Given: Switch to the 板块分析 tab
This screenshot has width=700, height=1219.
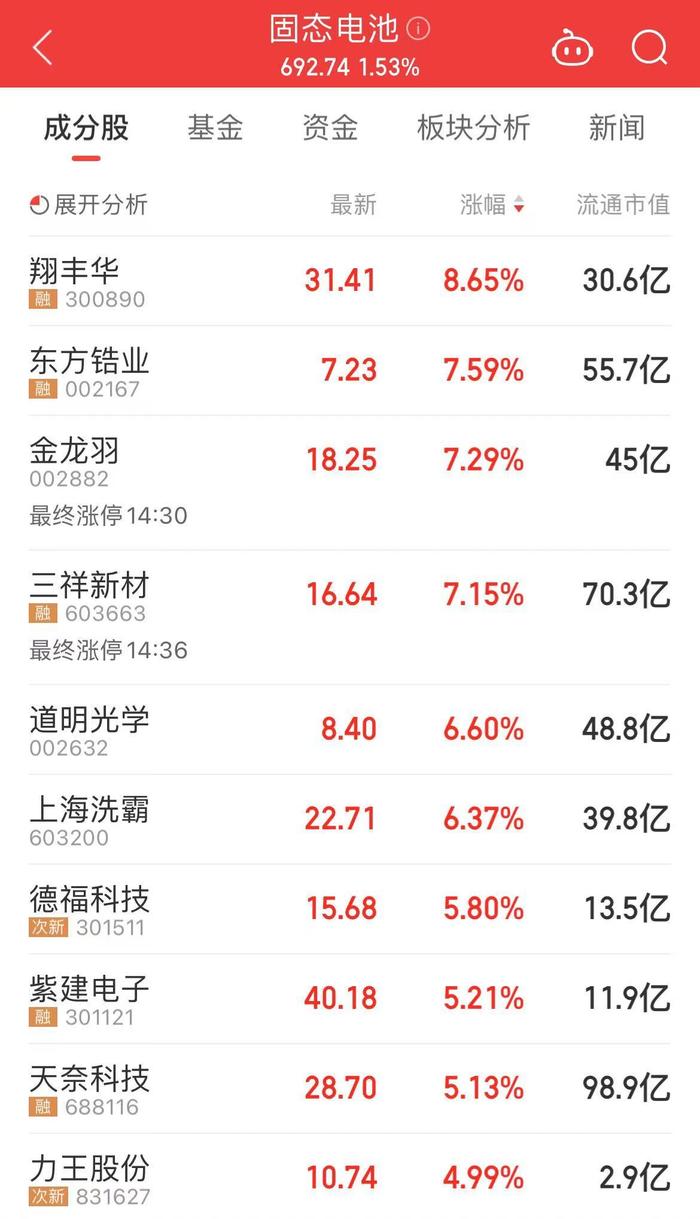Looking at the screenshot, I should click(x=473, y=128).
